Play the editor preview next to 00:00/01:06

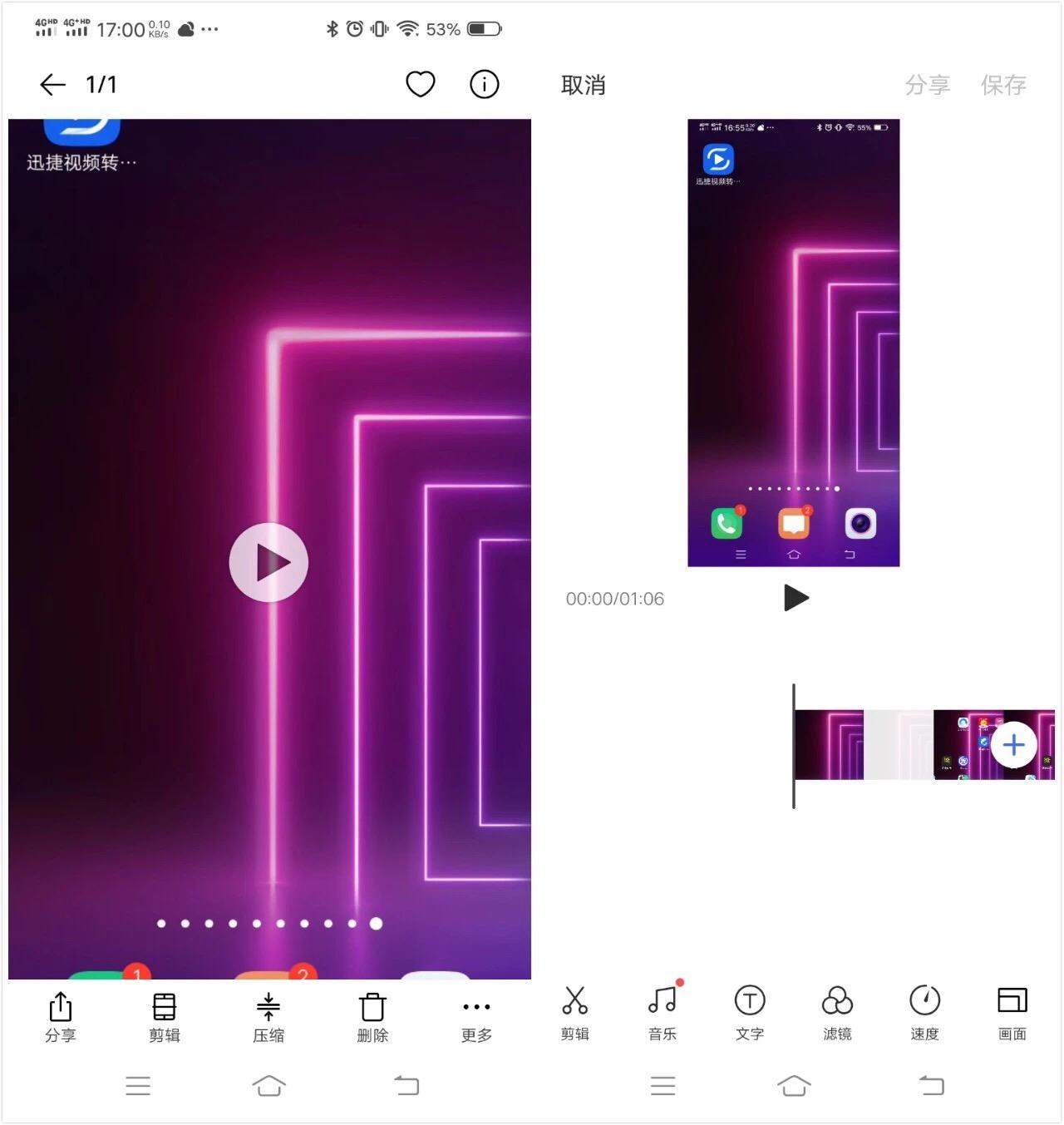[796, 598]
